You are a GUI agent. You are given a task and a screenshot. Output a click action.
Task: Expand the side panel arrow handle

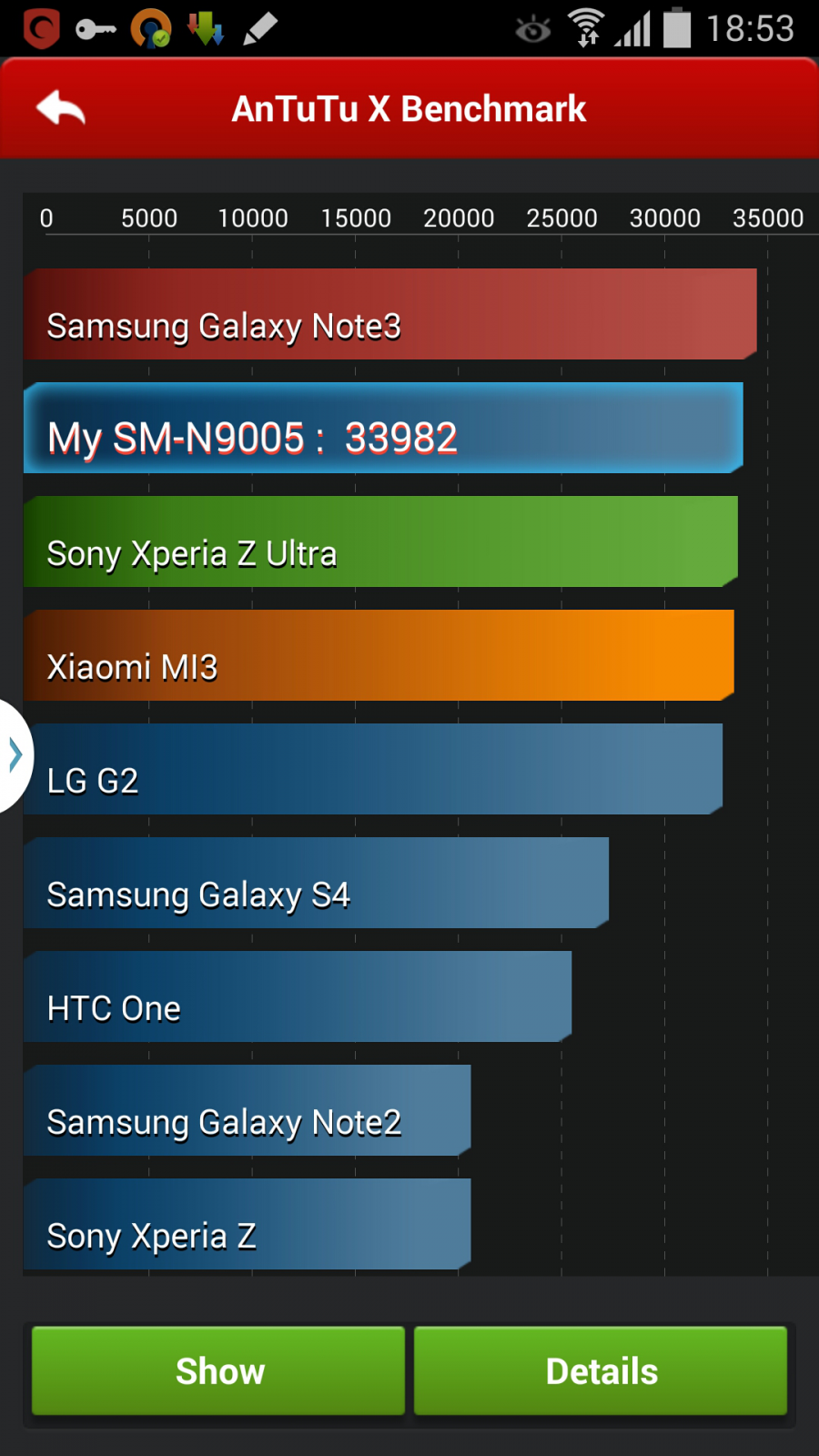[x=15, y=755]
